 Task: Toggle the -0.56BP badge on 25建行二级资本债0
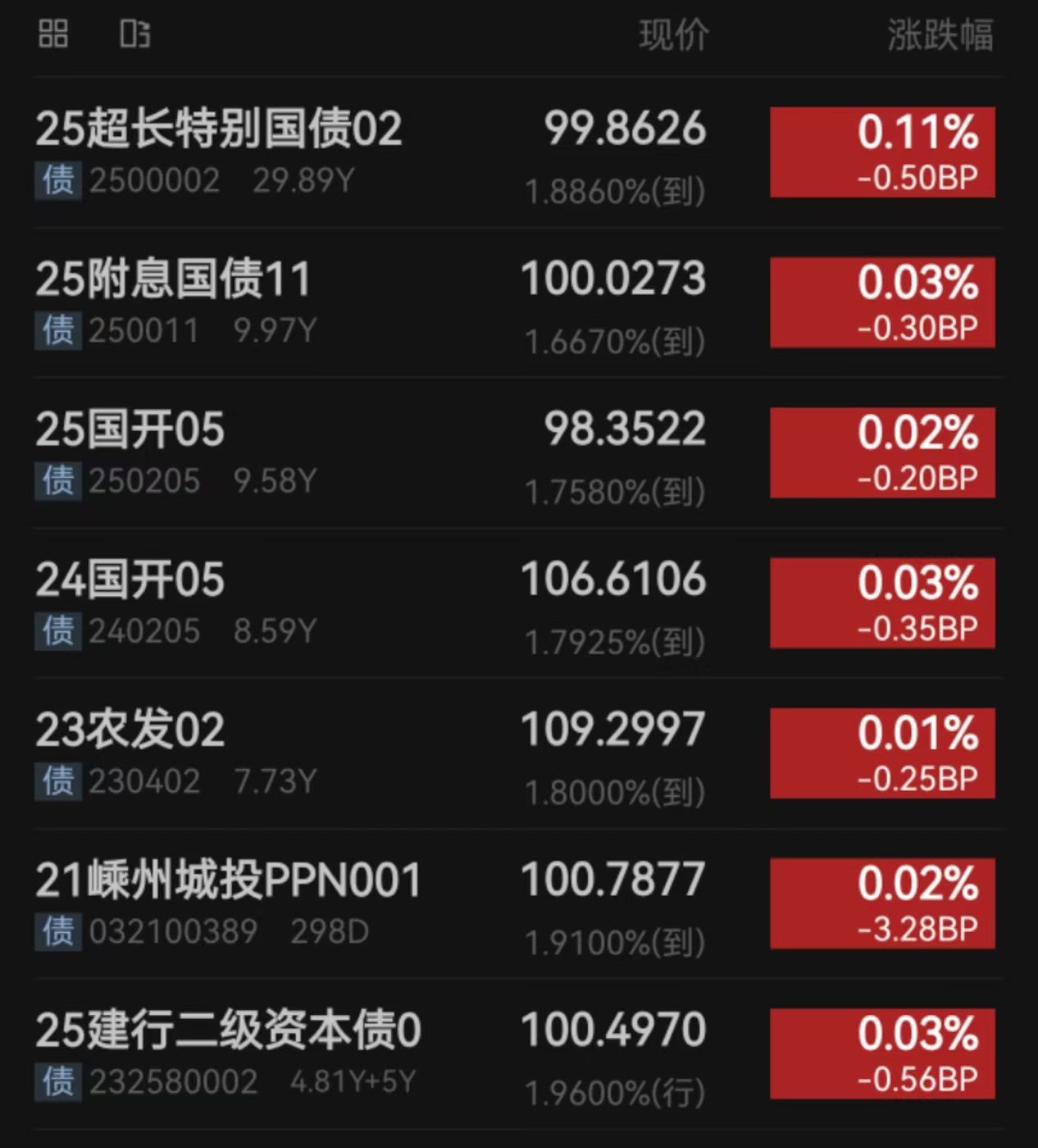point(883,1054)
